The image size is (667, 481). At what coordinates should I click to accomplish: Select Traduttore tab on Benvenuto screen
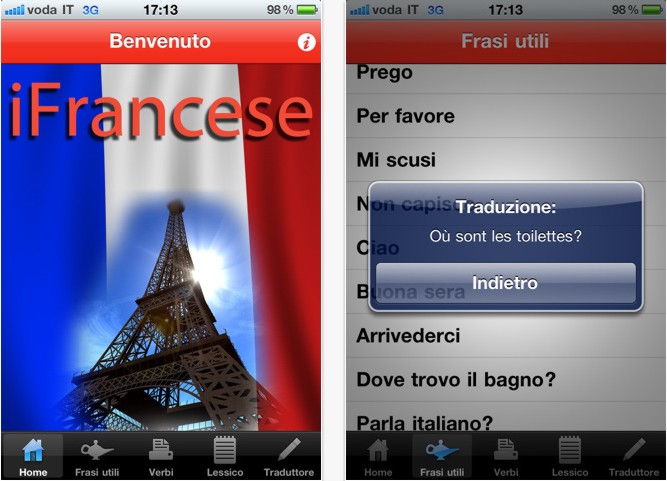coord(289,456)
